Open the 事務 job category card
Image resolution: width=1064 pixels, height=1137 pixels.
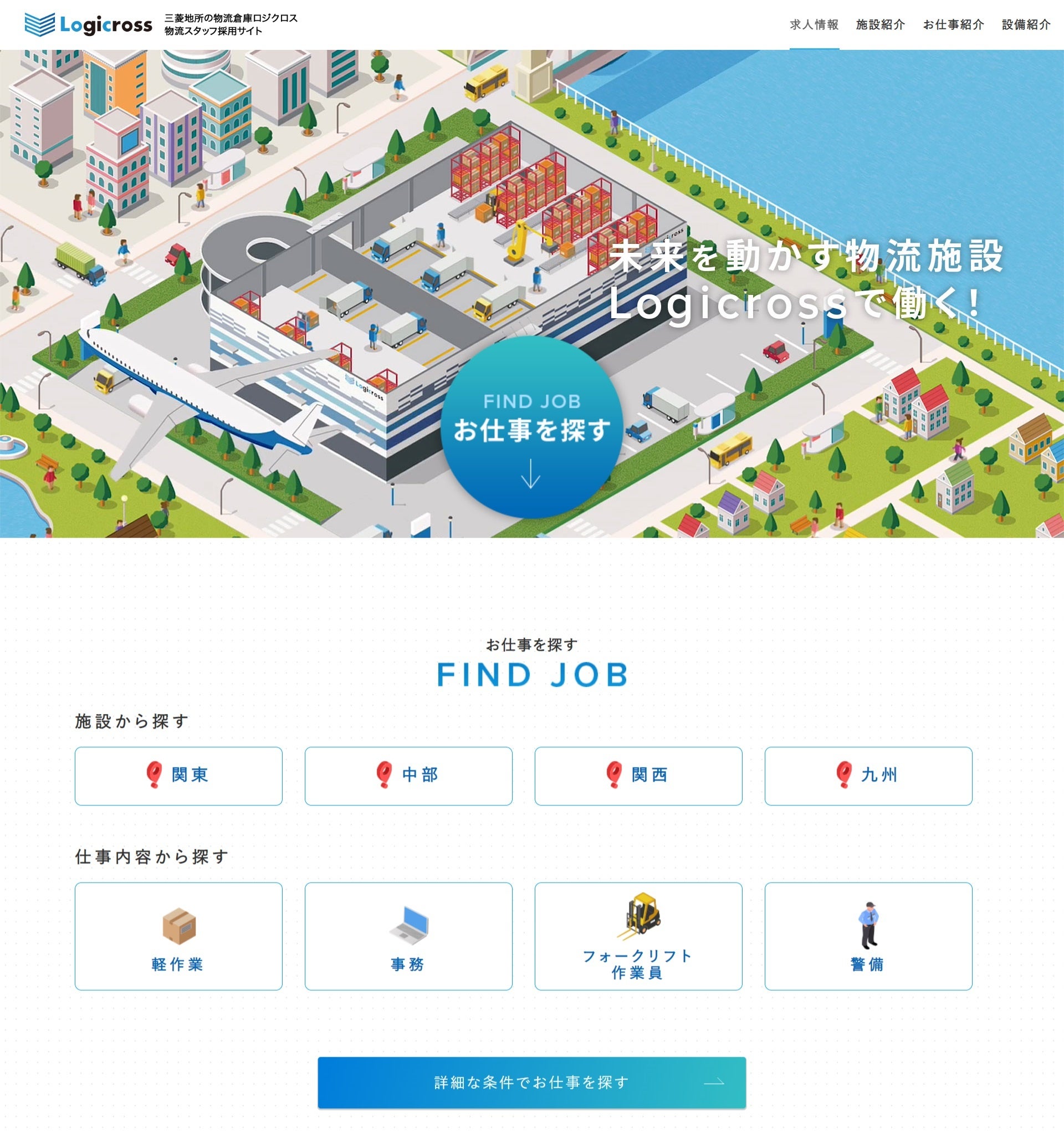click(408, 936)
